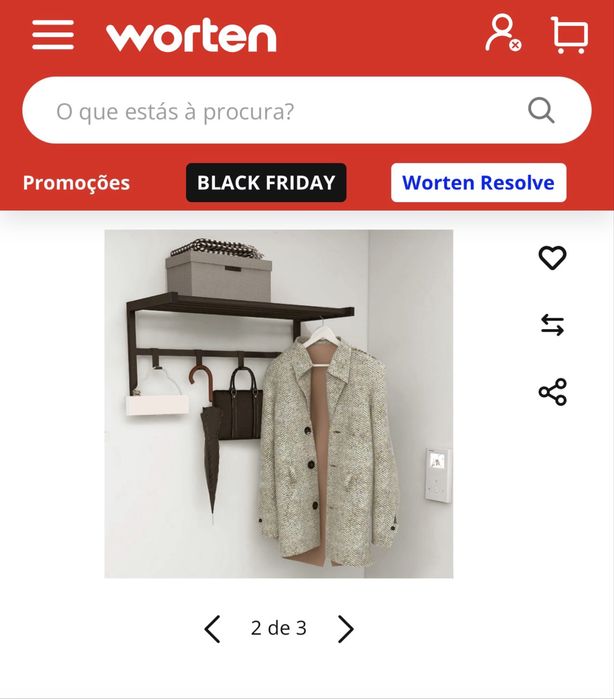This screenshot has height=699, width=614.
Task: Open the BLACK FRIDAY button
Action: click(266, 183)
